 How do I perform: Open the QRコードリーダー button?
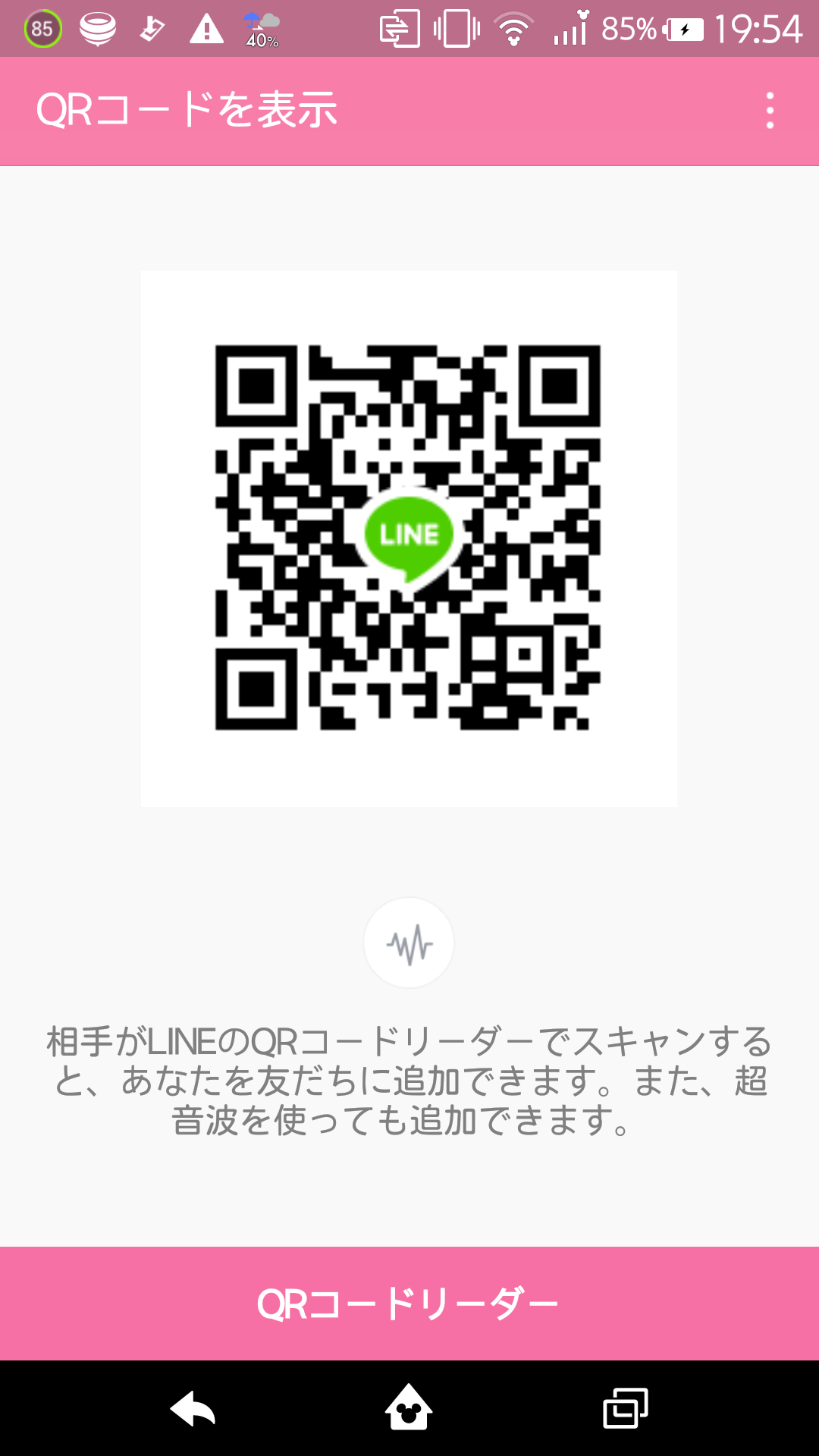coord(409,1304)
